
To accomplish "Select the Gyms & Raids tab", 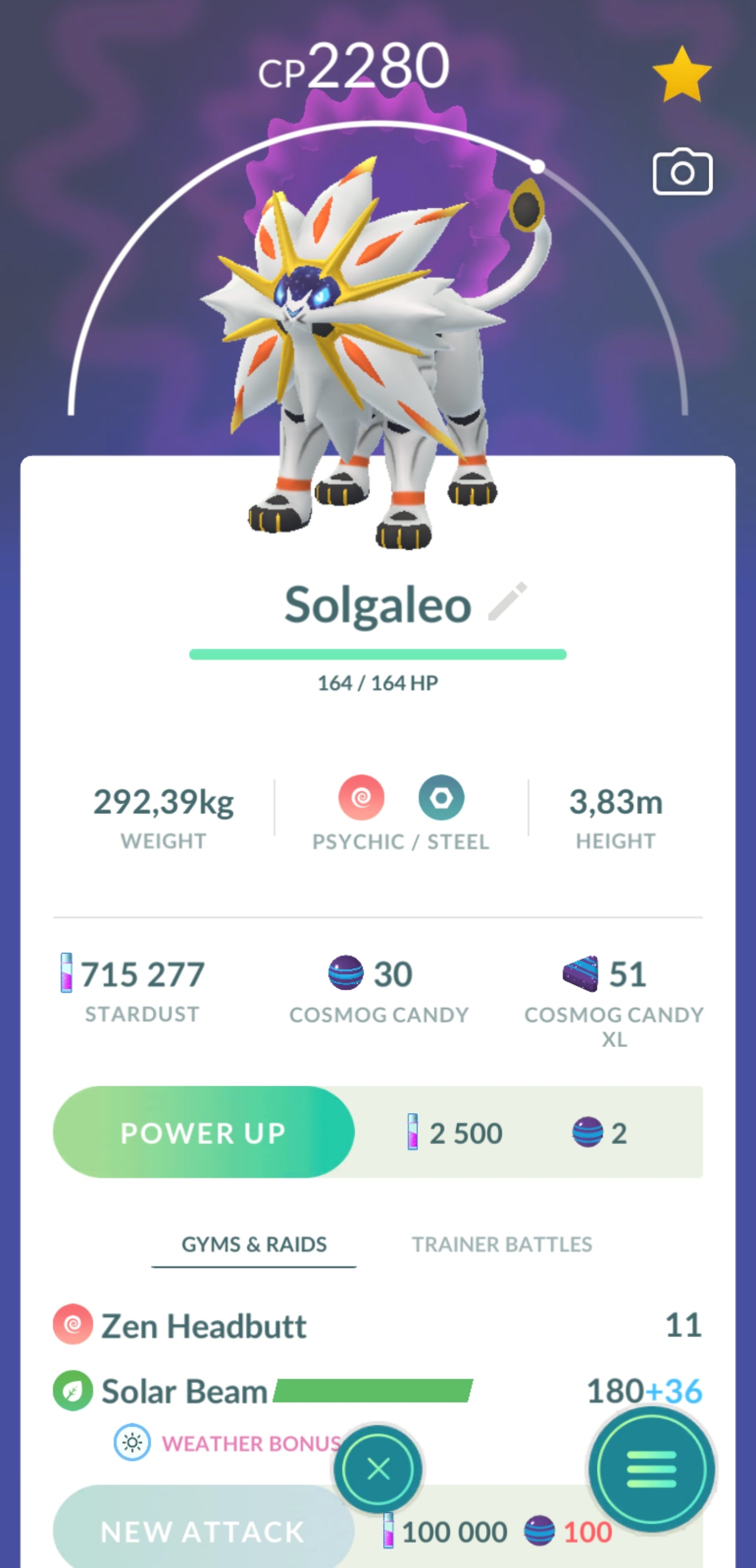I will click(254, 1245).
